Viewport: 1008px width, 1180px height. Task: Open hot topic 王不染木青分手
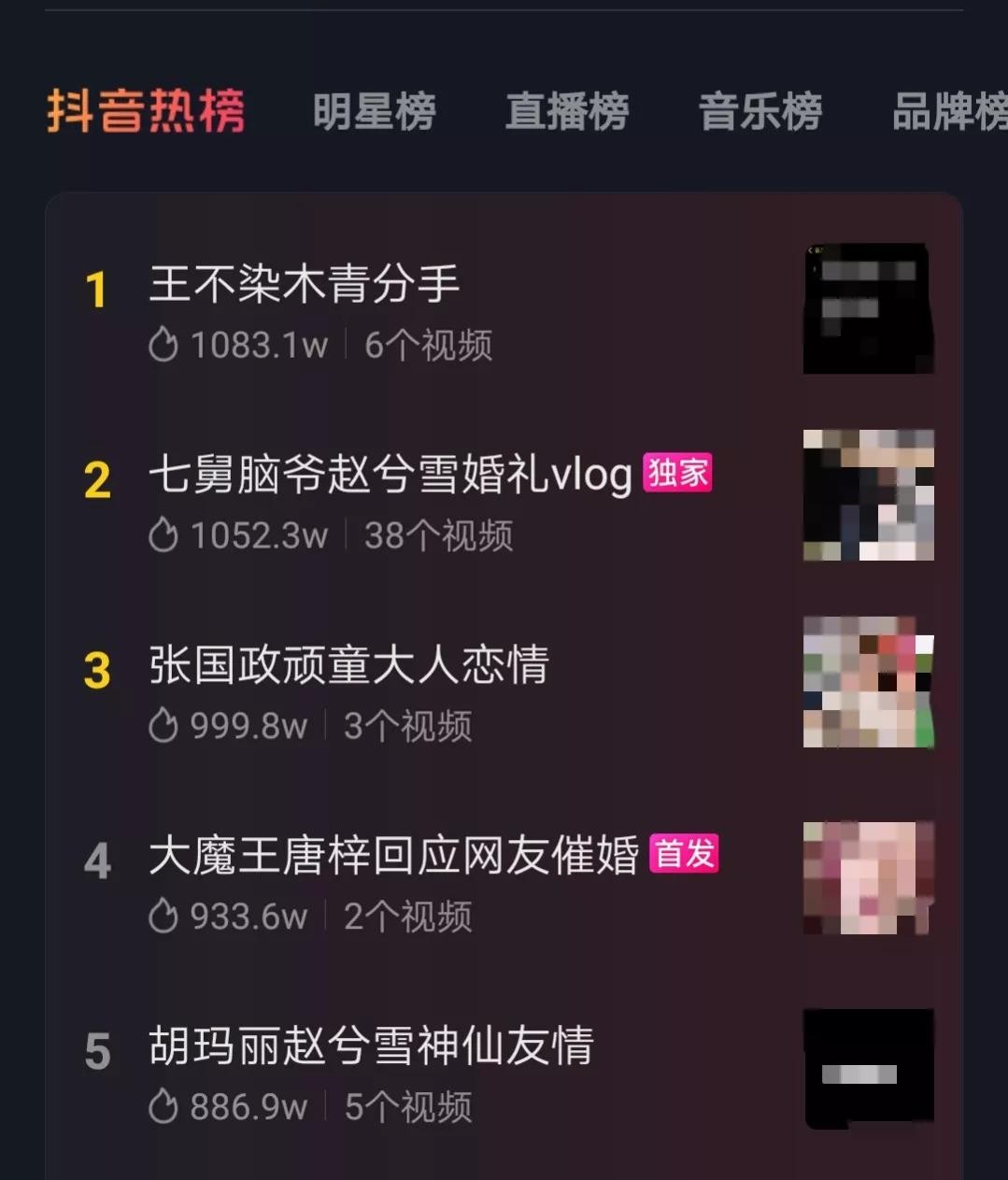[305, 284]
